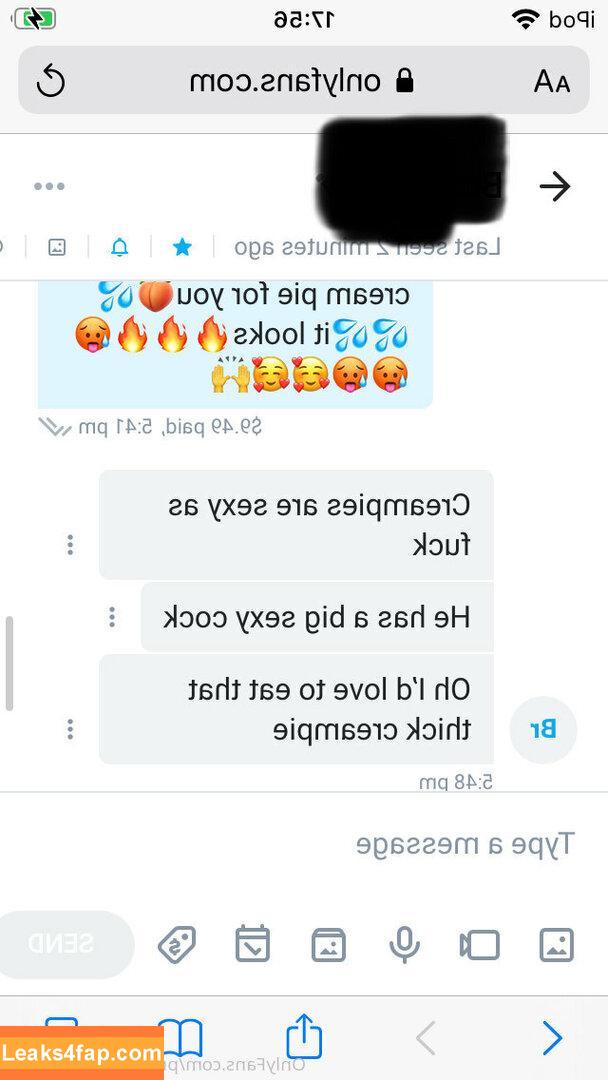608x1080 pixels.
Task: Open the Safari share sheet
Action: coord(304,1037)
